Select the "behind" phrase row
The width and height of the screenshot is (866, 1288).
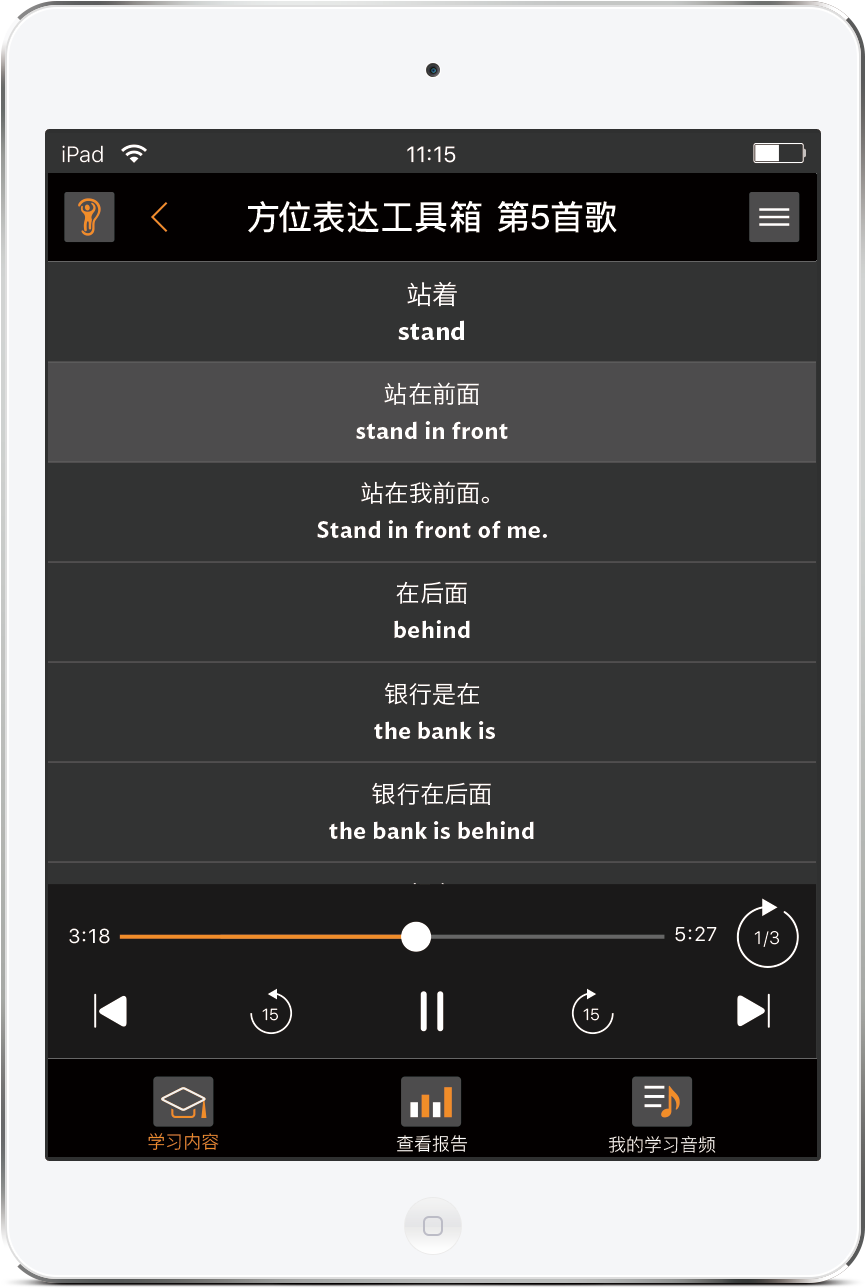click(x=432, y=612)
